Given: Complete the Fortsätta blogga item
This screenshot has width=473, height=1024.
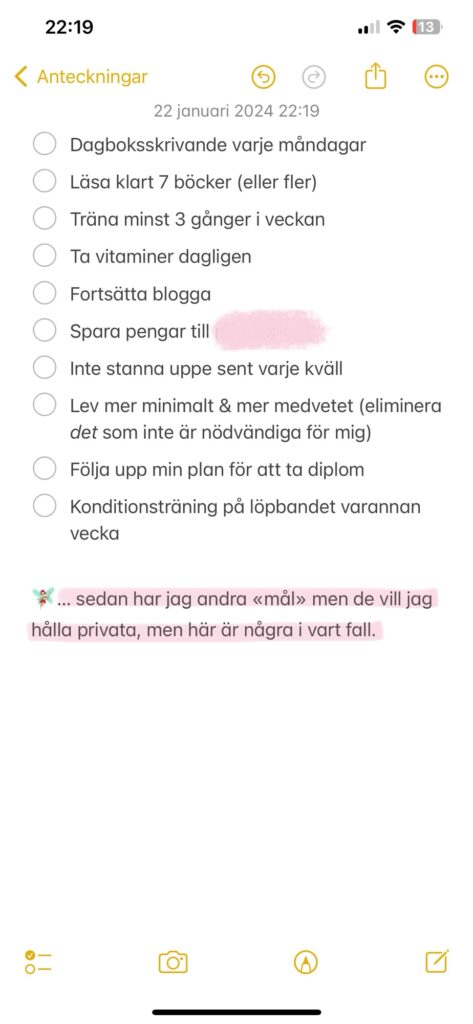Looking at the screenshot, I should 44,294.
